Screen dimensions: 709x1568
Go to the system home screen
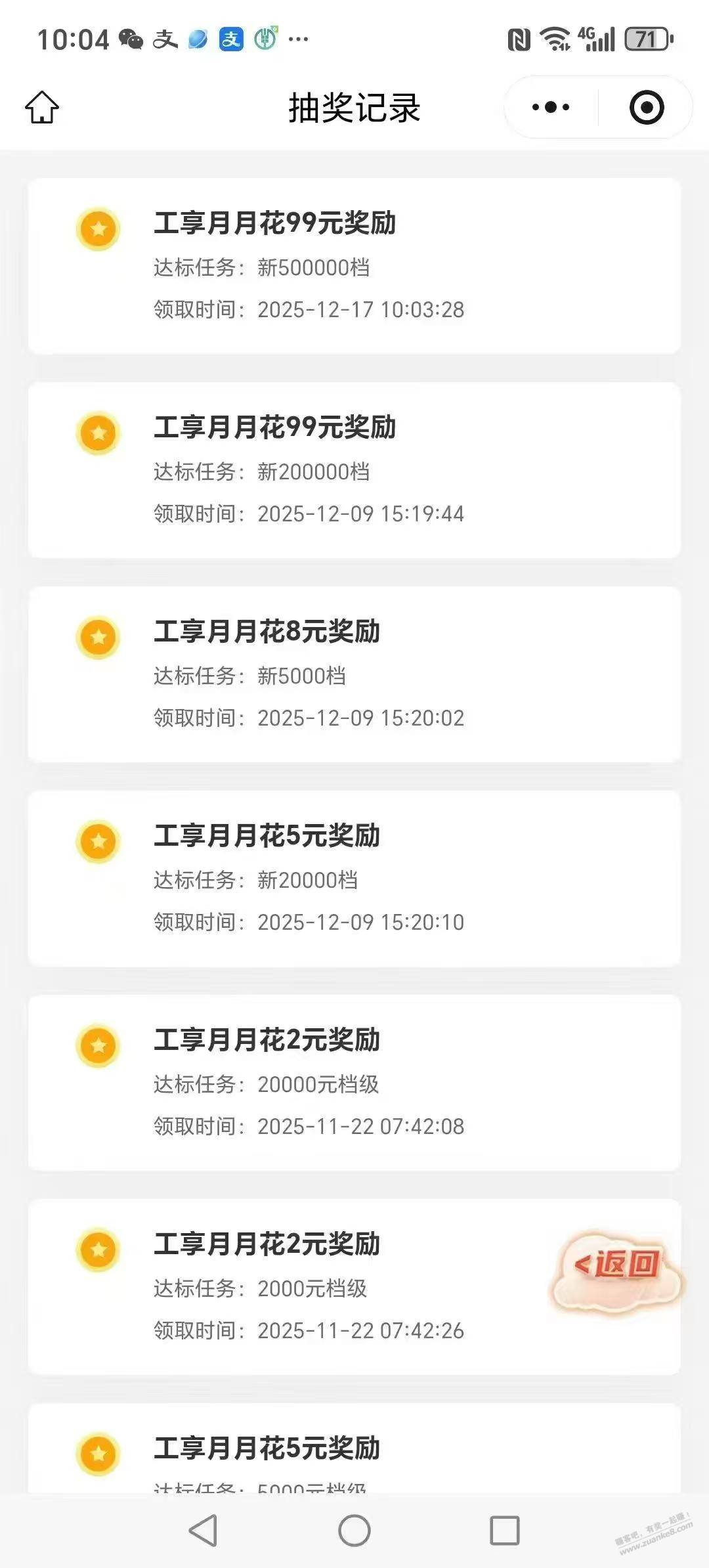click(x=354, y=1530)
